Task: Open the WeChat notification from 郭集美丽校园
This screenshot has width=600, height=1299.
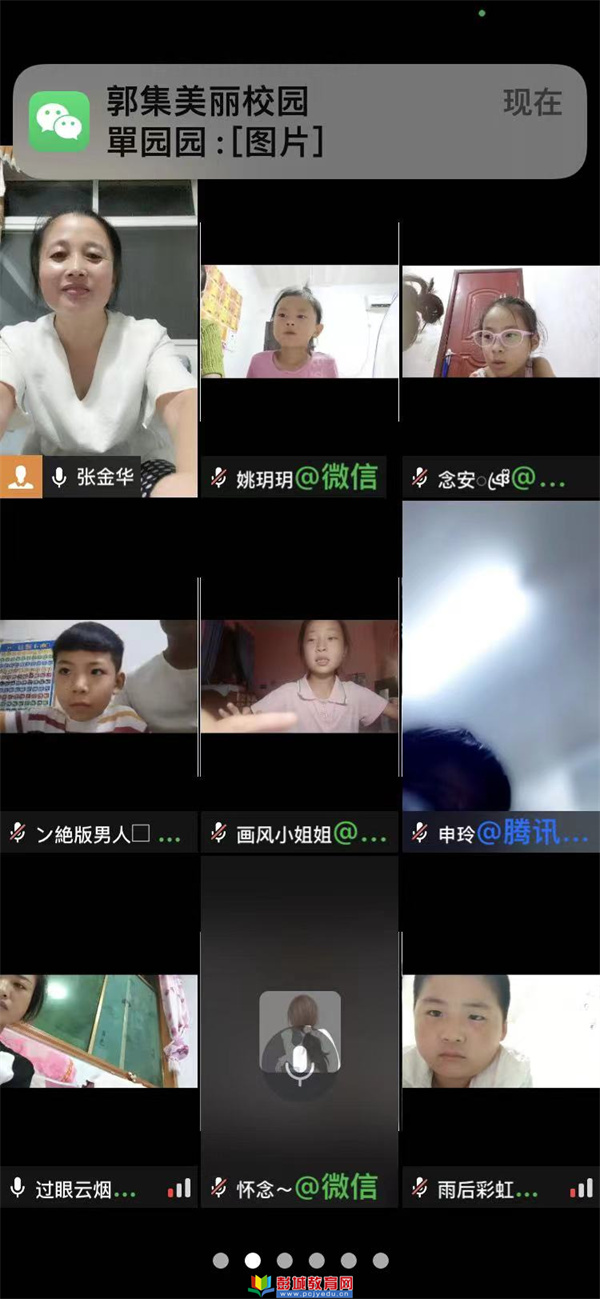Action: point(298,121)
